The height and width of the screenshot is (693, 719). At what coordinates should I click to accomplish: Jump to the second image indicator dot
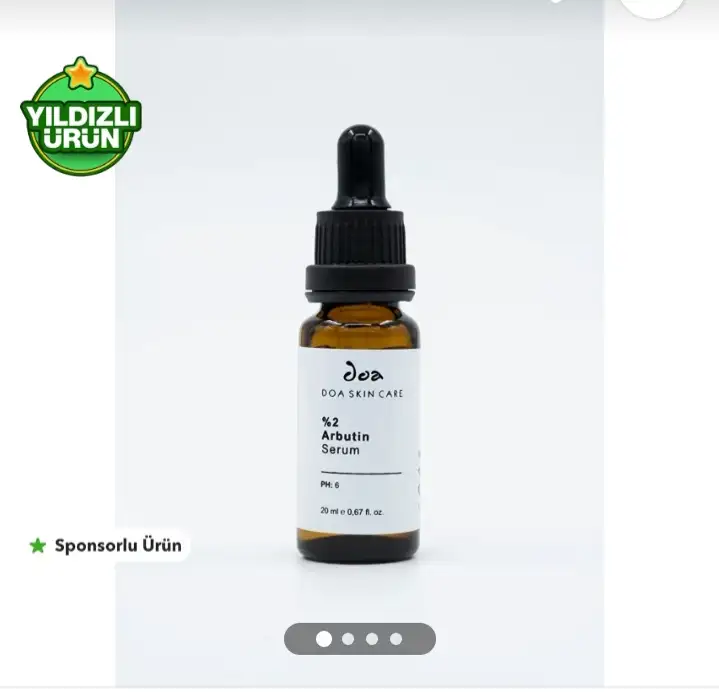pyautogui.click(x=348, y=639)
